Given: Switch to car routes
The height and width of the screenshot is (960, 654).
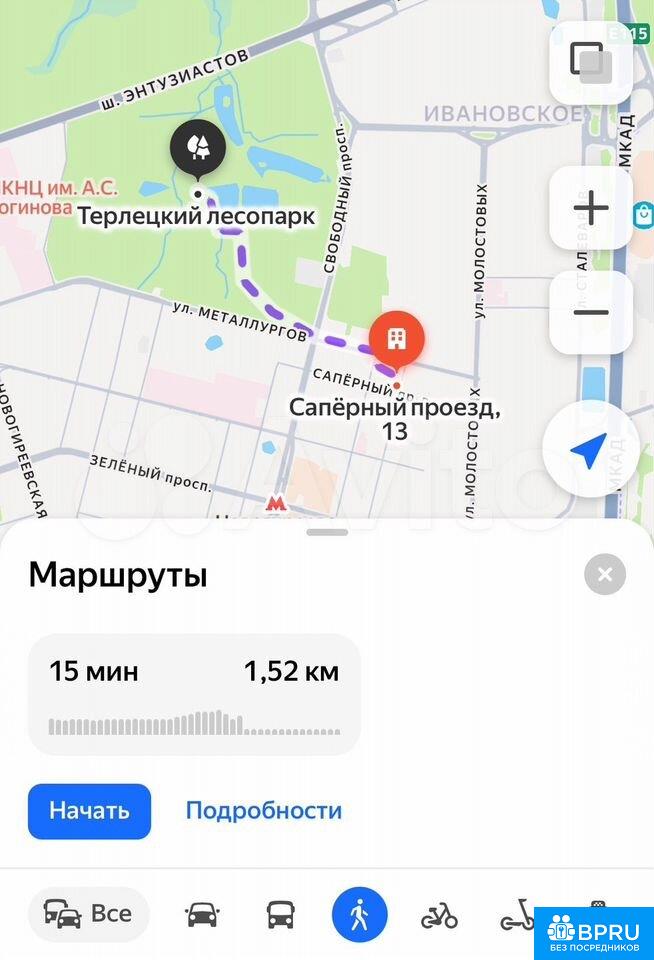Looking at the screenshot, I should coord(202,914).
